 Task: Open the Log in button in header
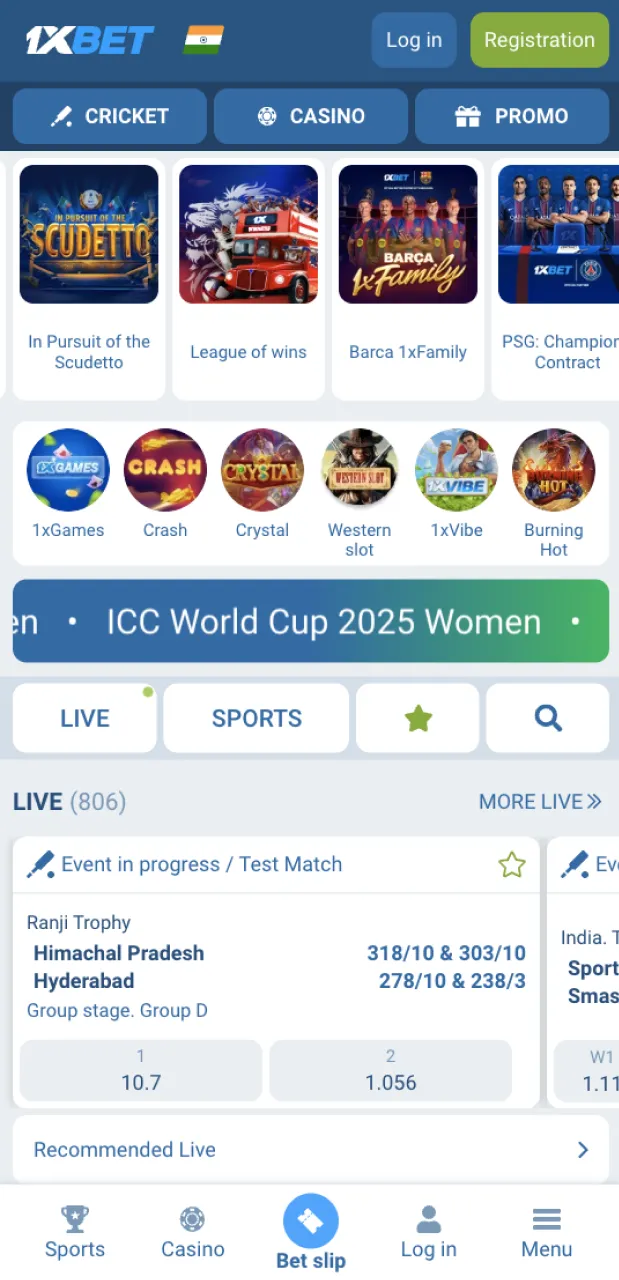413,40
